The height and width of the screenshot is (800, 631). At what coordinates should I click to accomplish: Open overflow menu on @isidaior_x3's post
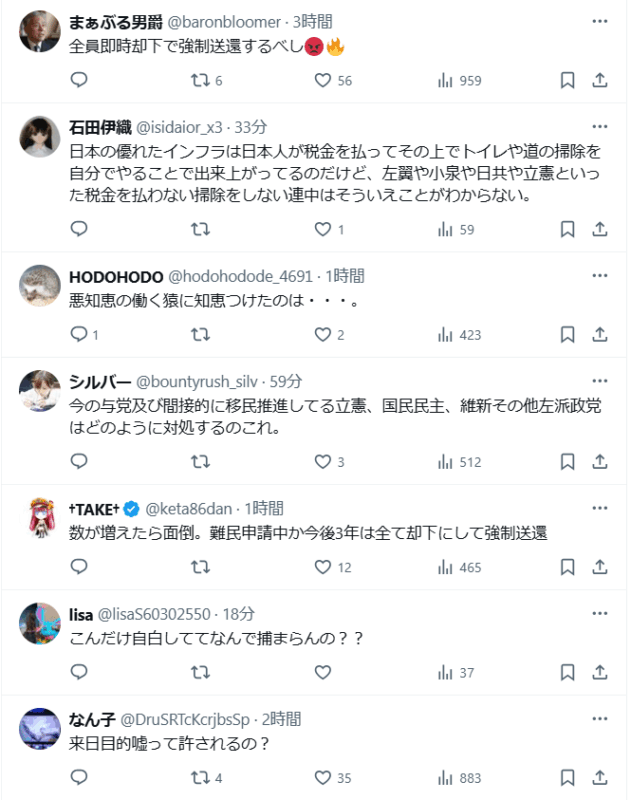(600, 127)
